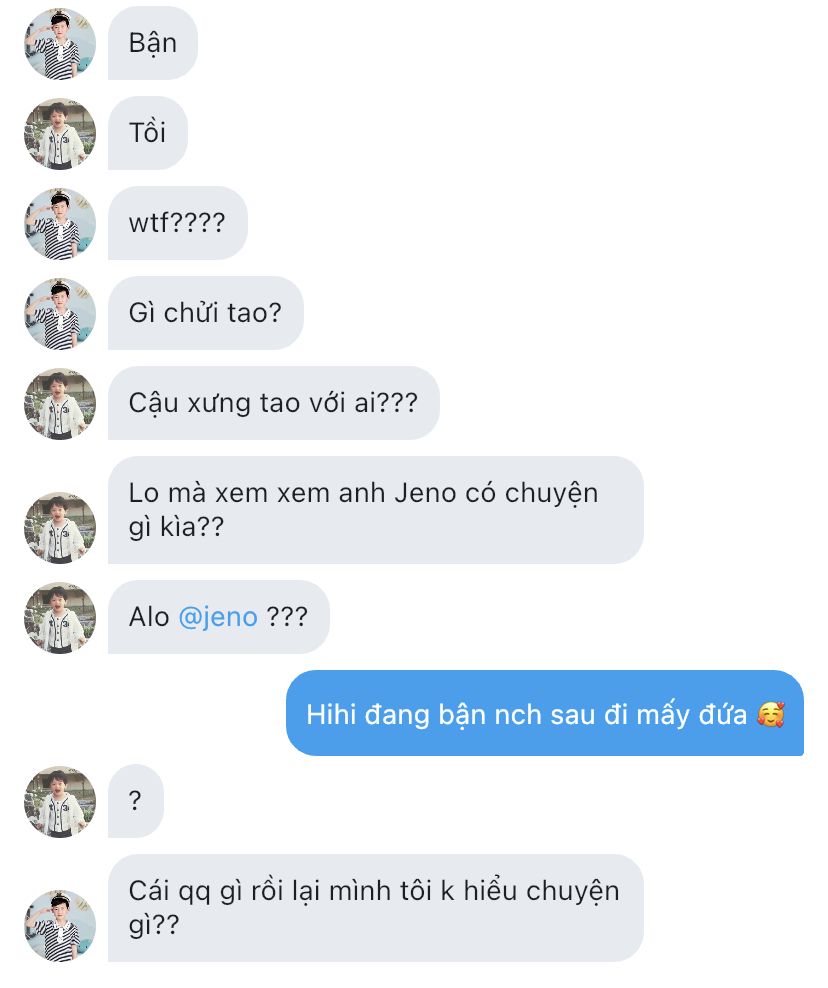
Task: Tap the avatar beside the single "?" message
Action: (x=60, y=802)
